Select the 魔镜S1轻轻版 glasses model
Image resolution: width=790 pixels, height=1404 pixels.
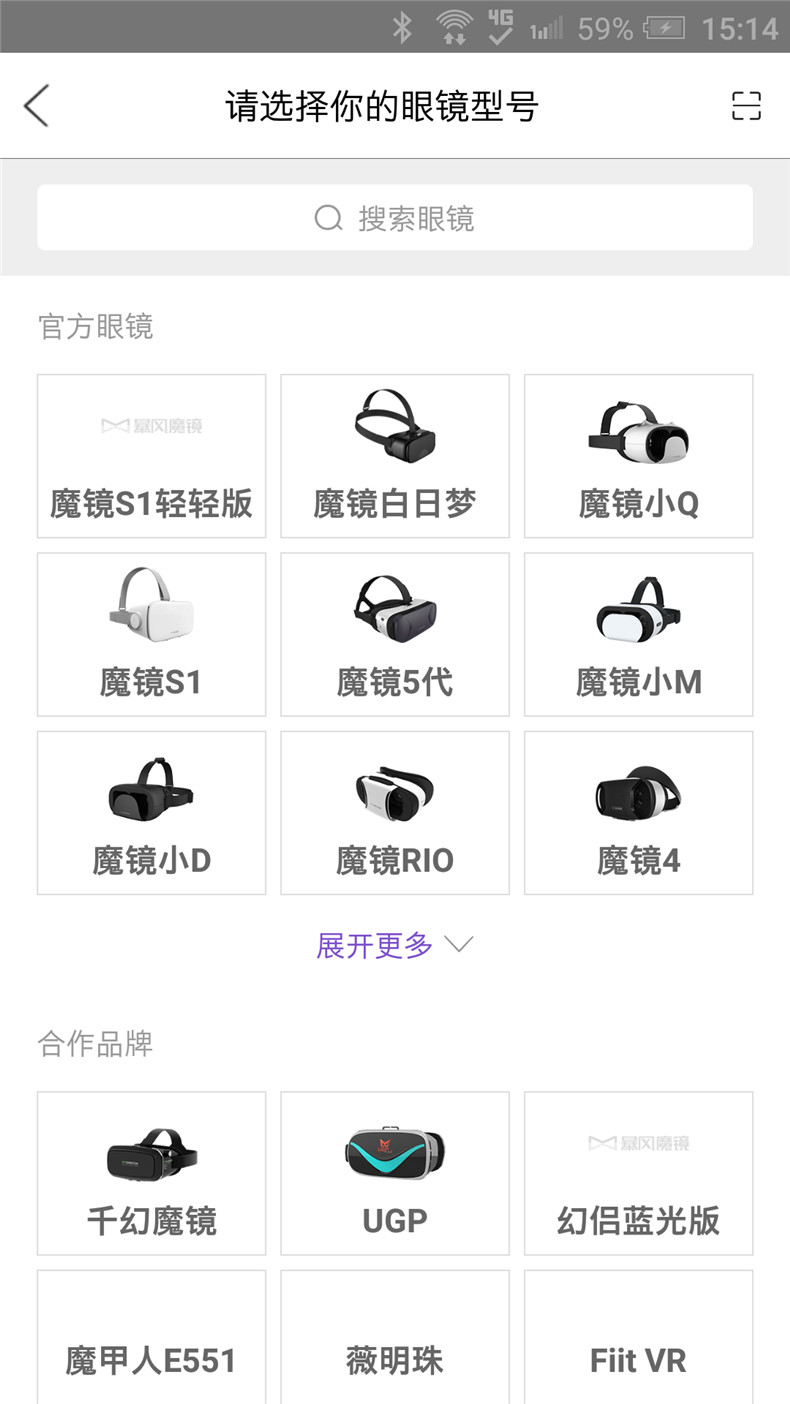(152, 456)
